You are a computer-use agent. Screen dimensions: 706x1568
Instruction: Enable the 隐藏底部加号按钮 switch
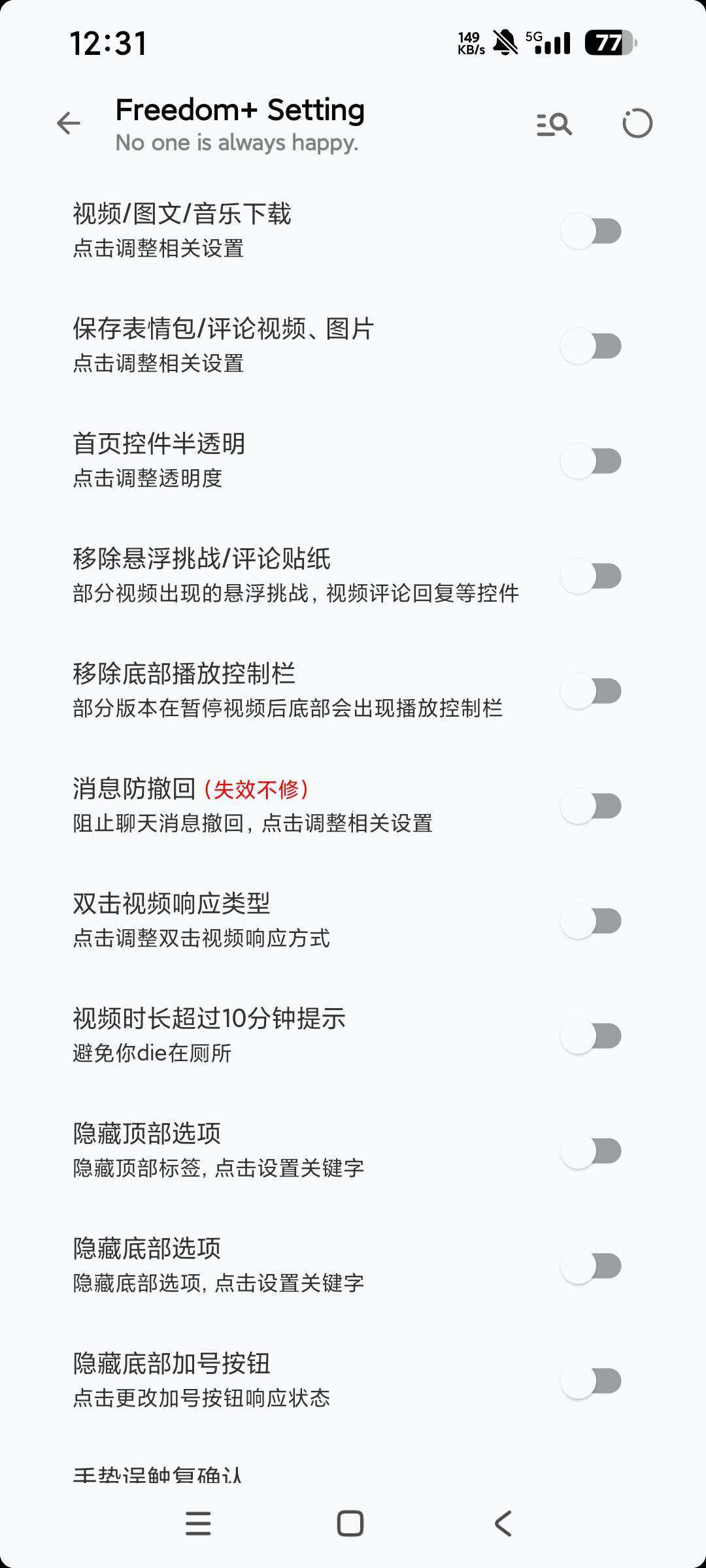pyautogui.click(x=591, y=1381)
